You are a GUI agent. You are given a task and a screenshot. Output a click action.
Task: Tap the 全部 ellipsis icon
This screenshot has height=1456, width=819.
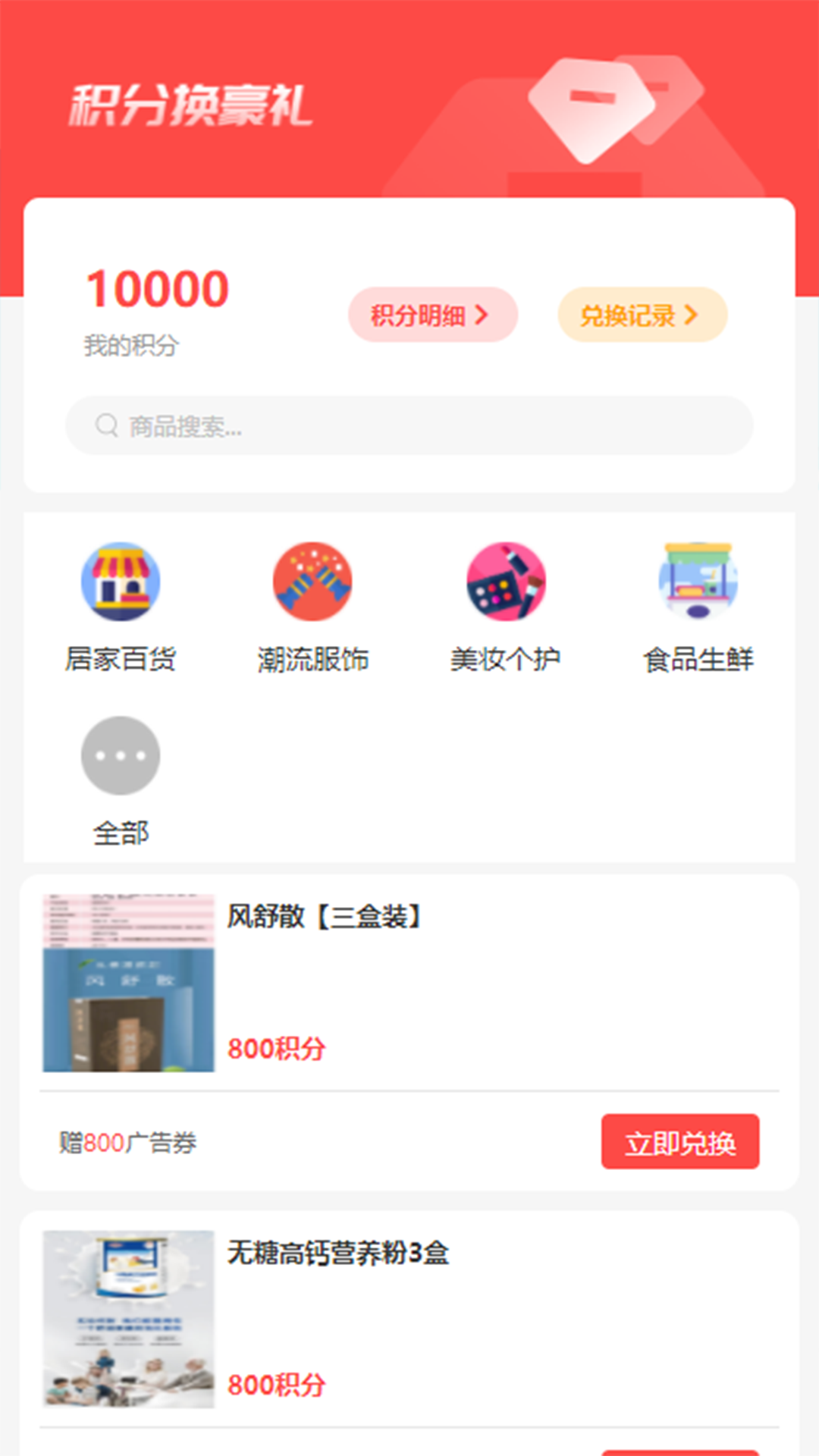click(121, 756)
